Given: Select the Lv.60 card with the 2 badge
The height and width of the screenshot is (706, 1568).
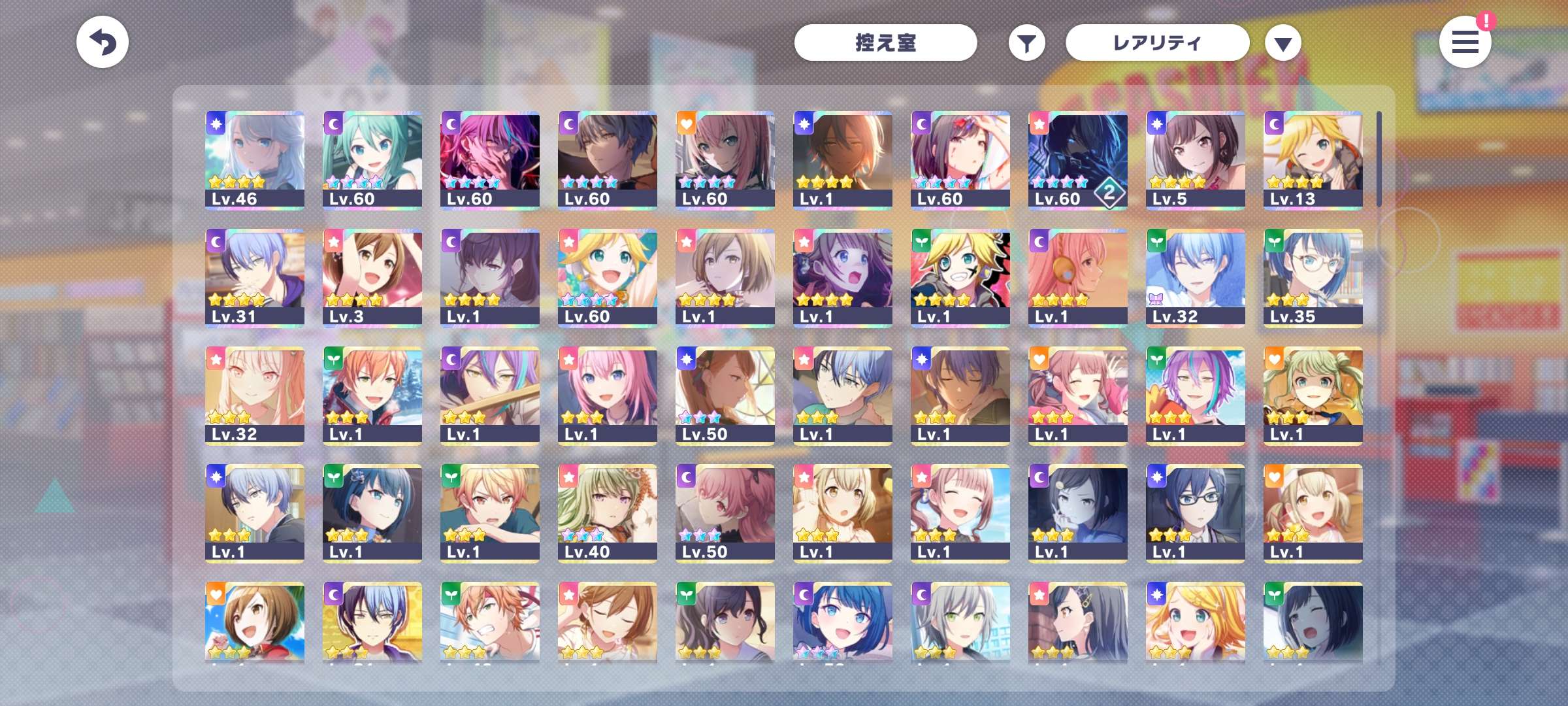Looking at the screenshot, I should (x=1078, y=160).
